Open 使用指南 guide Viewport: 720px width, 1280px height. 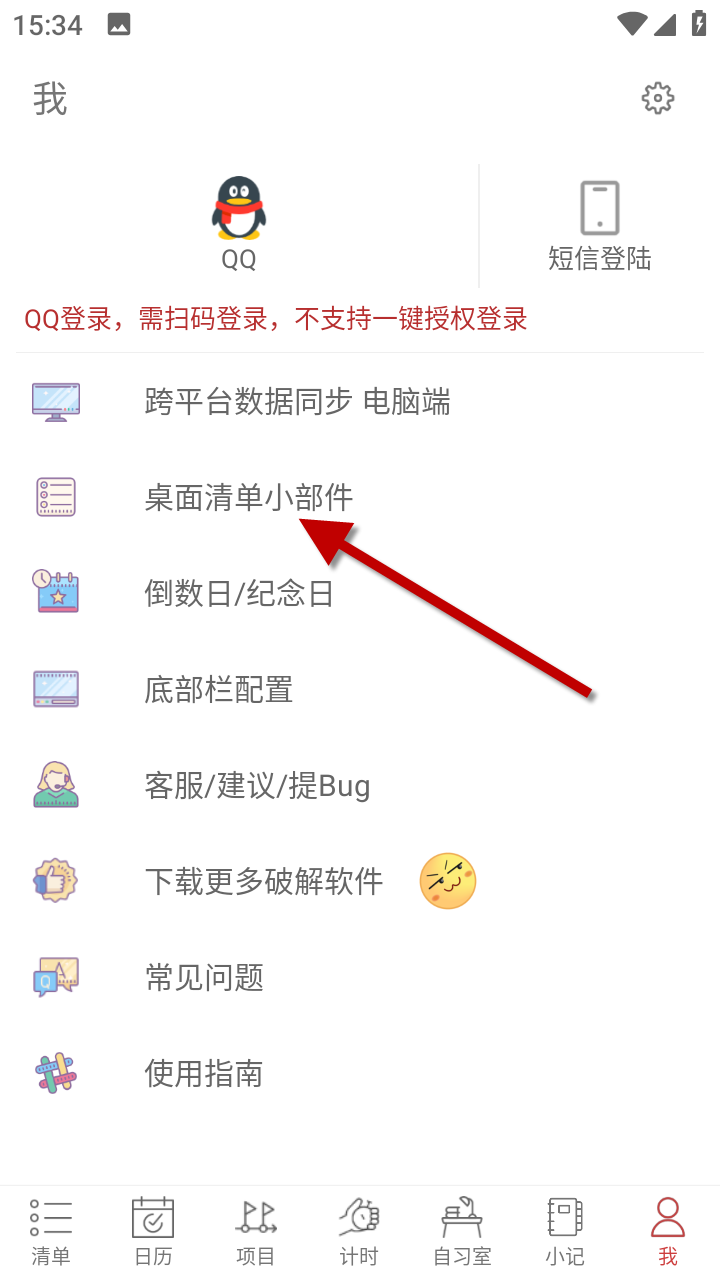click(x=204, y=1074)
